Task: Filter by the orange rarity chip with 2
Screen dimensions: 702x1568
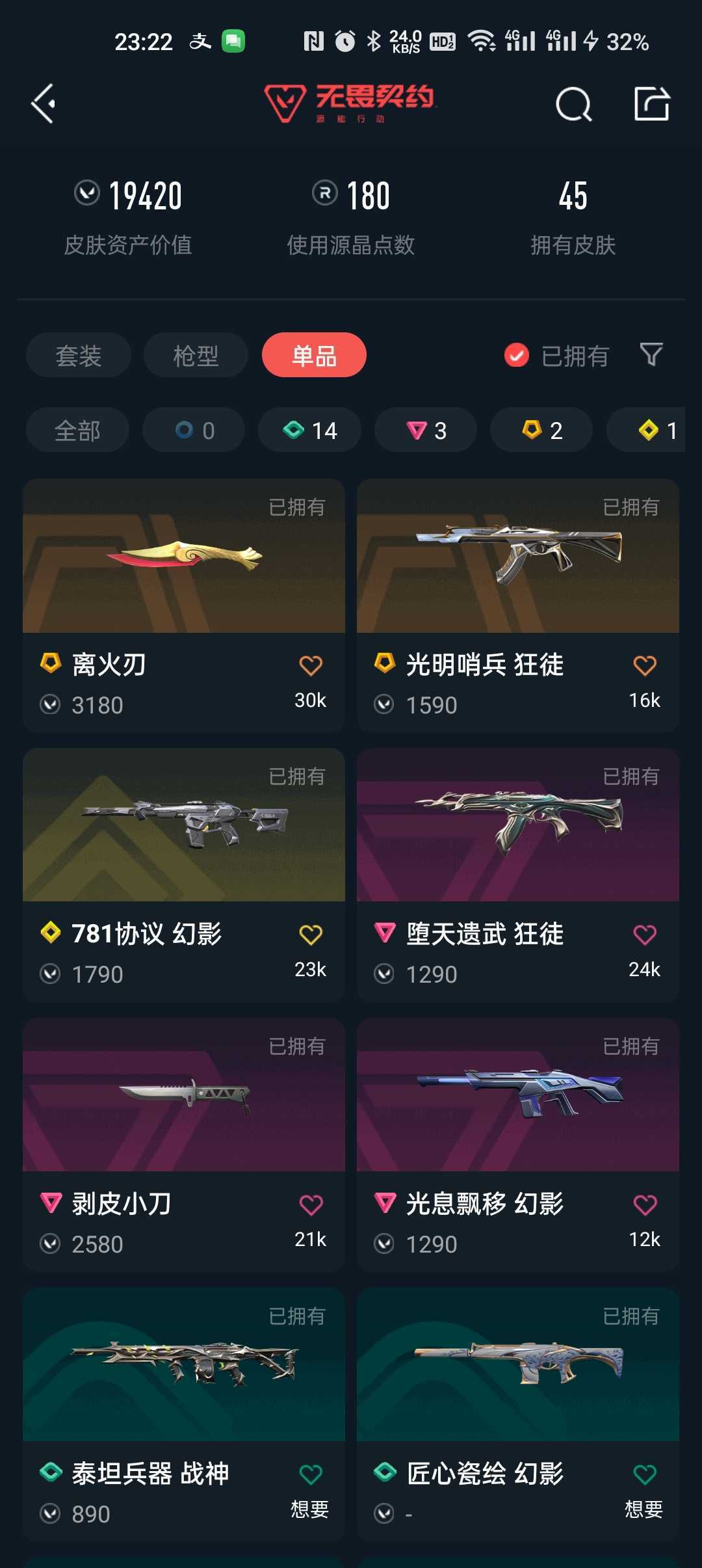Action: click(x=541, y=430)
